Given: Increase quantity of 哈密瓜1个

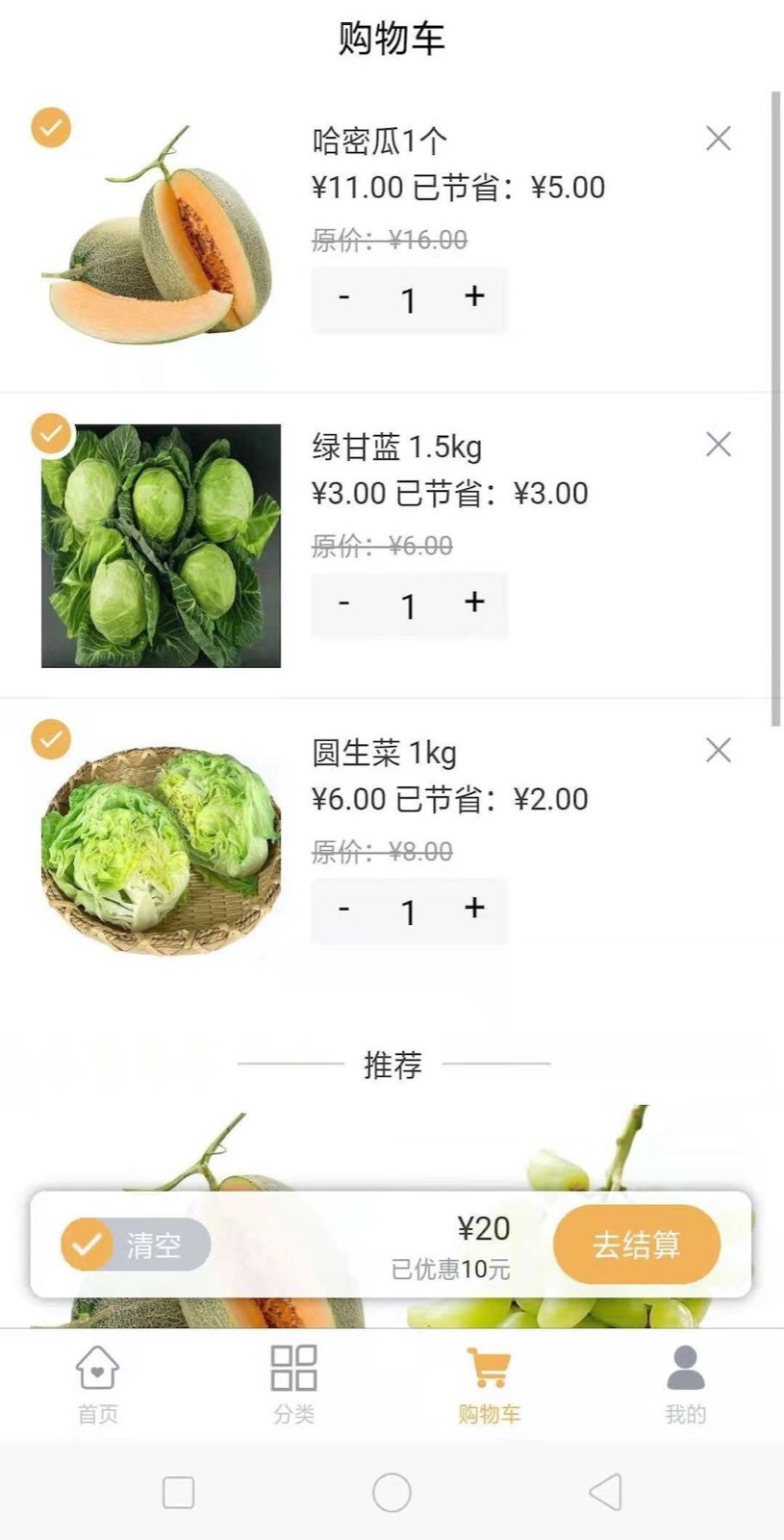Looking at the screenshot, I should click(474, 297).
